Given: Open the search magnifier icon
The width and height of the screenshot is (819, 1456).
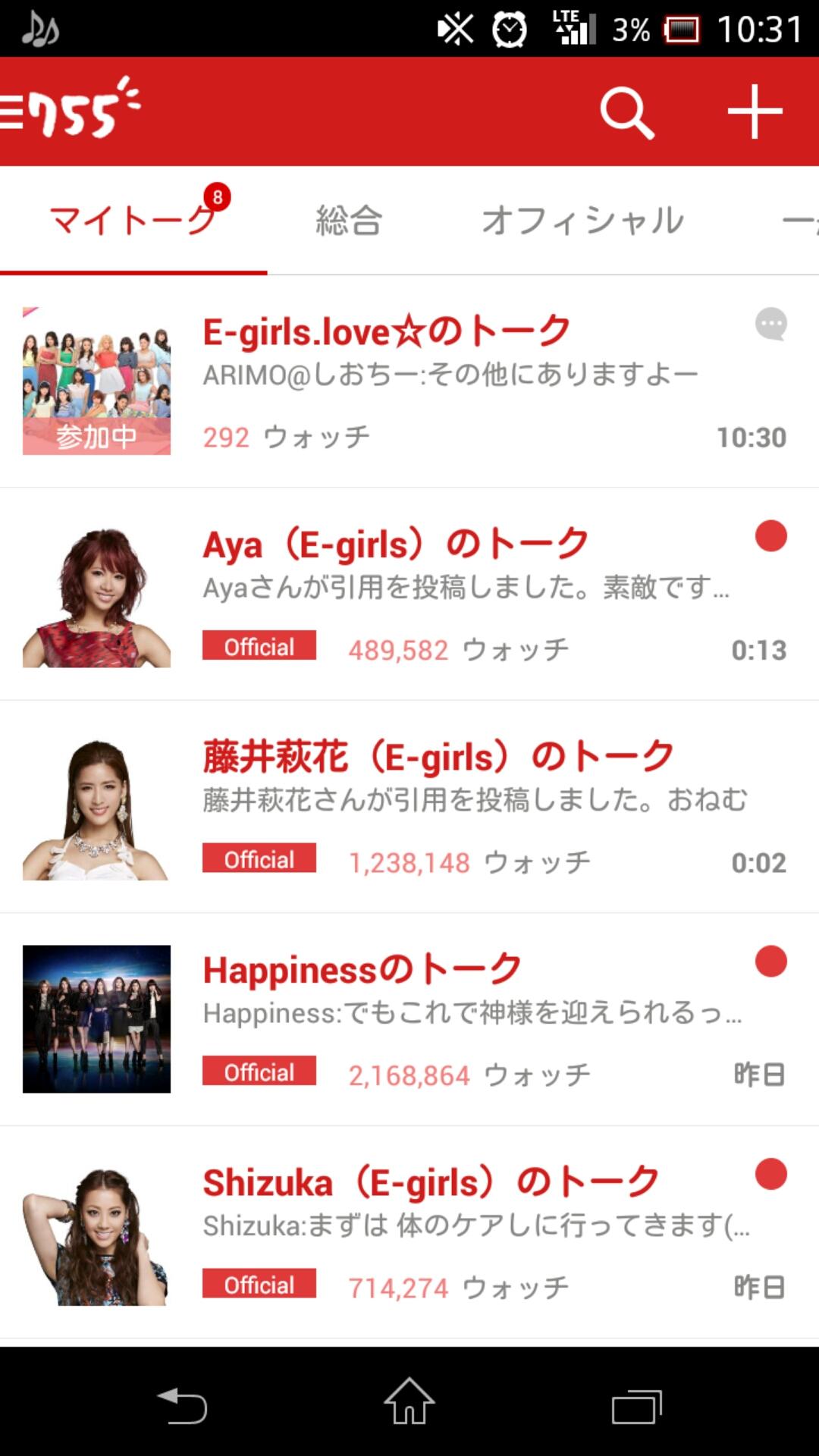Looking at the screenshot, I should 626,112.
